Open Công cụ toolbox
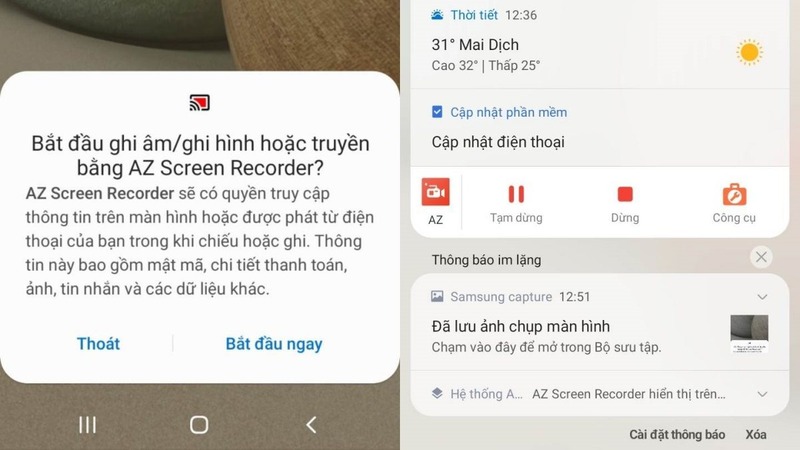The width and height of the screenshot is (800, 450). click(734, 201)
